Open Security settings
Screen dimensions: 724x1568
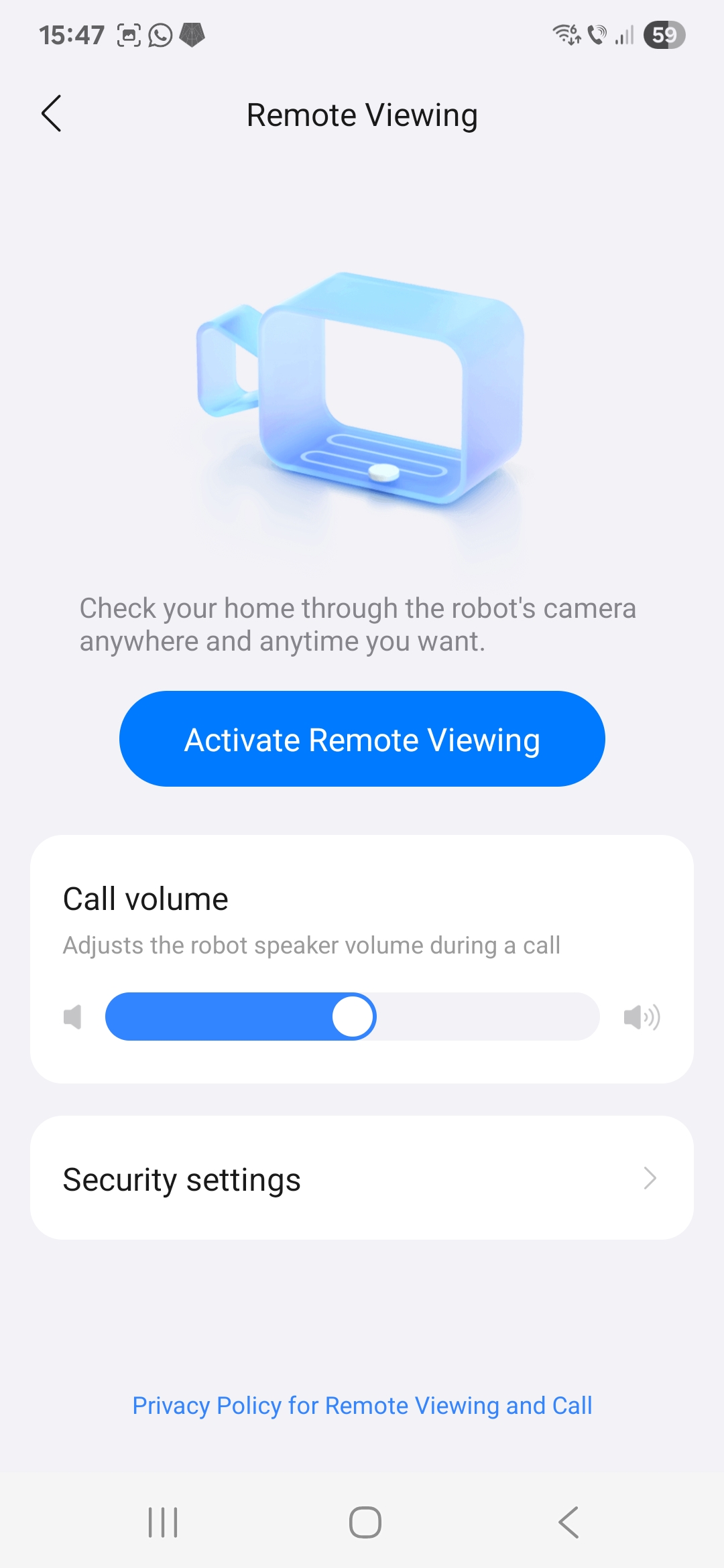tap(362, 1177)
